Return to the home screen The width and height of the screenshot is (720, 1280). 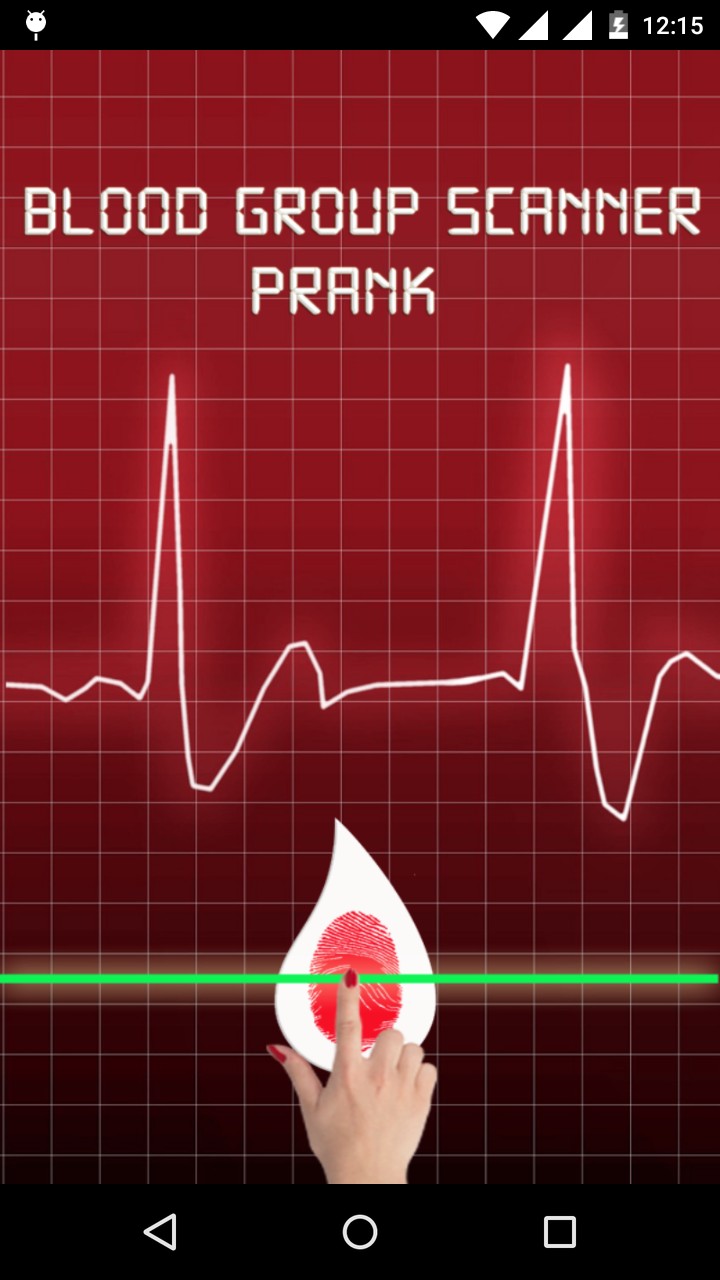point(360,1232)
